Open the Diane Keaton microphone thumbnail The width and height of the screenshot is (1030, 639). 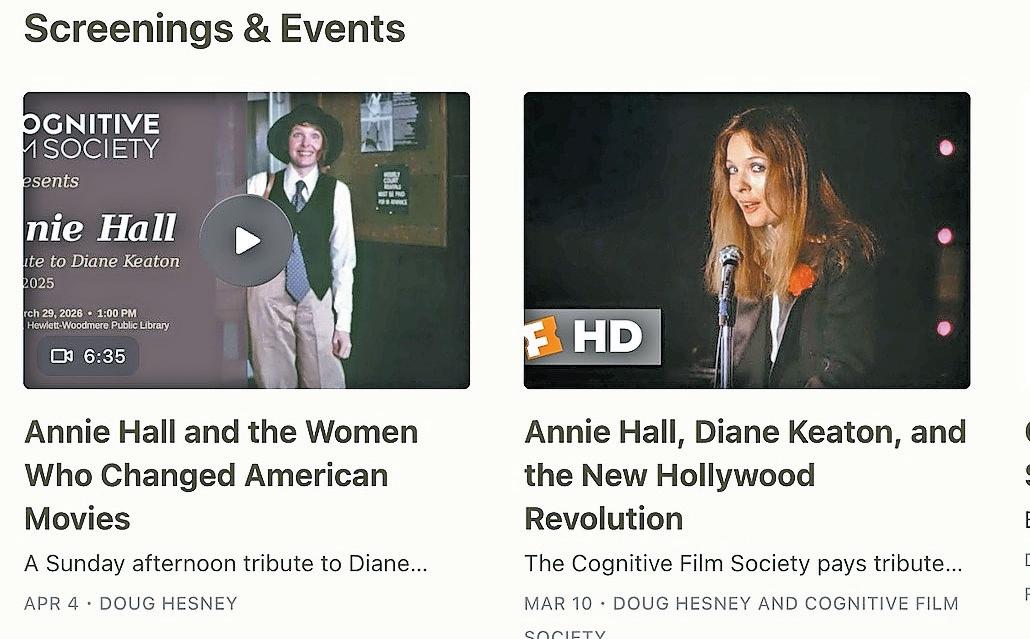(x=746, y=240)
